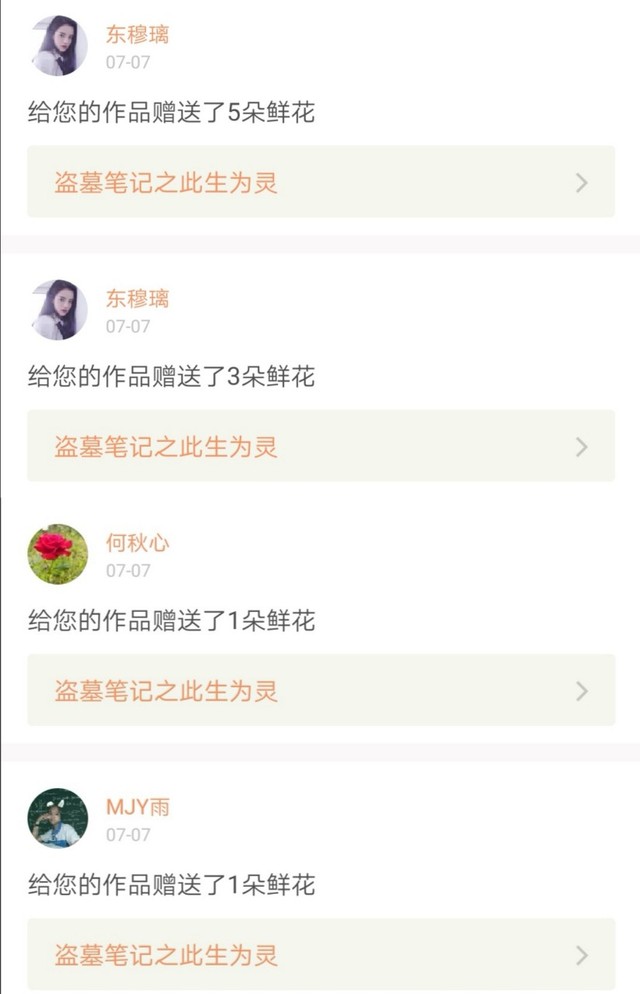The width and height of the screenshot is (640, 994).
Task: Tap MJY雨's profile avatar
Action: pyautogui.click(x=58, y=818)
